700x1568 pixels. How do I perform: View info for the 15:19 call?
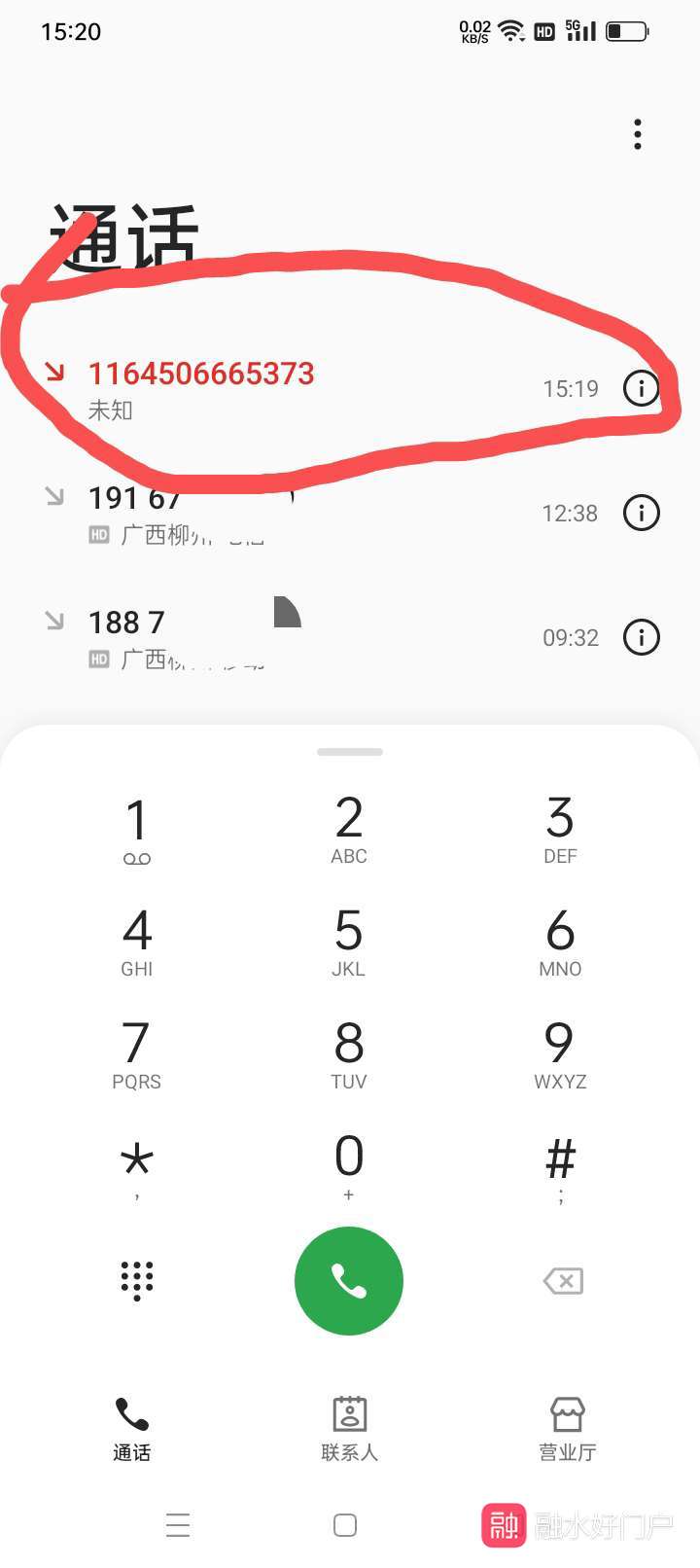coord(641,389)
